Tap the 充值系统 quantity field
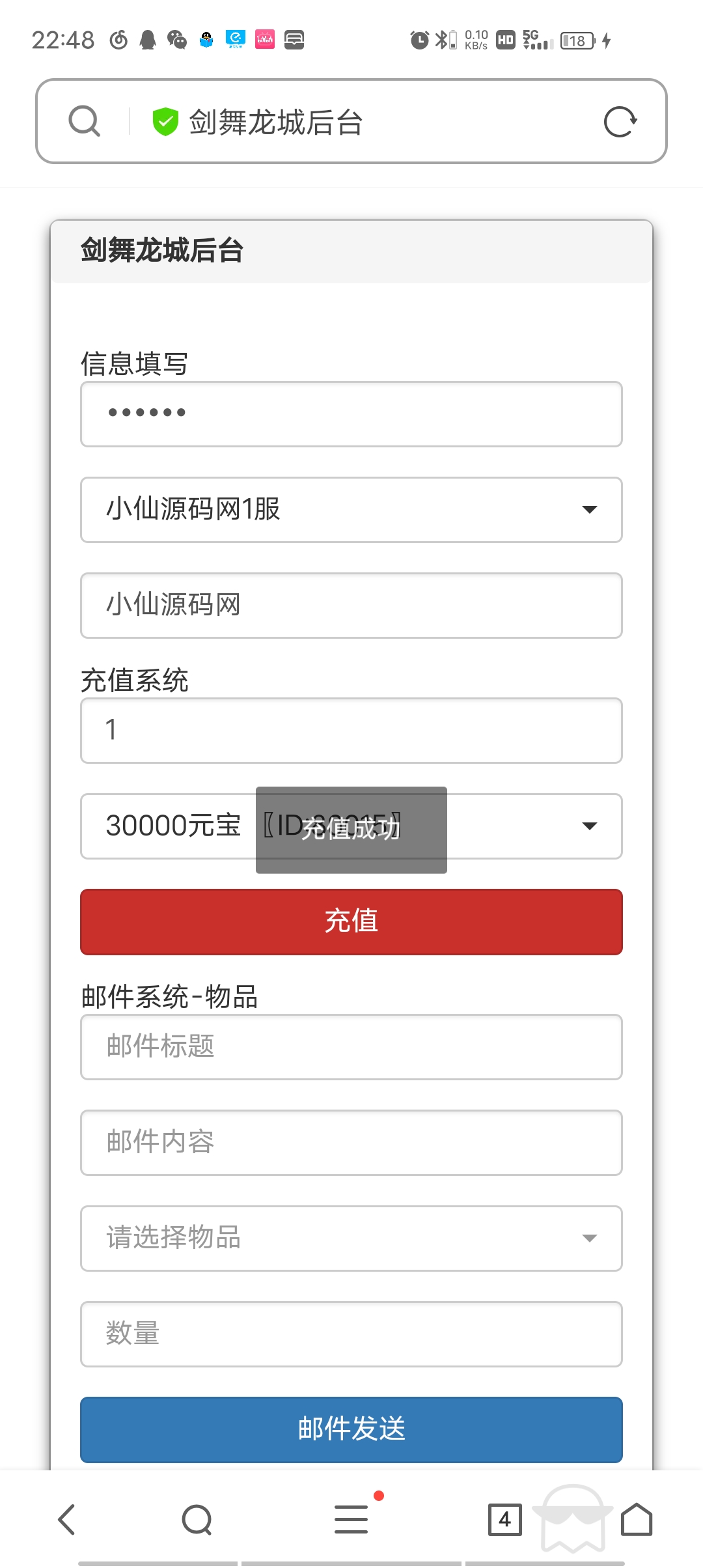 point(351,731)
